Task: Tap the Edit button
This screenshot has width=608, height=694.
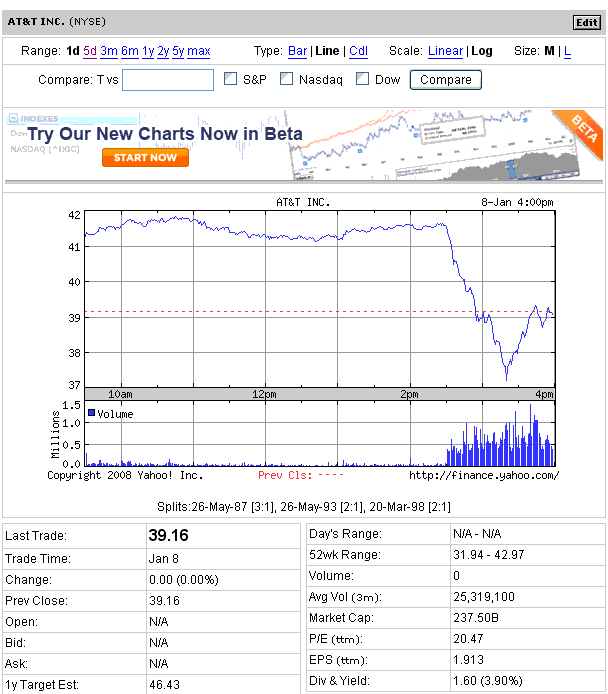Action: pyautogui.click(x=586, y=22)
